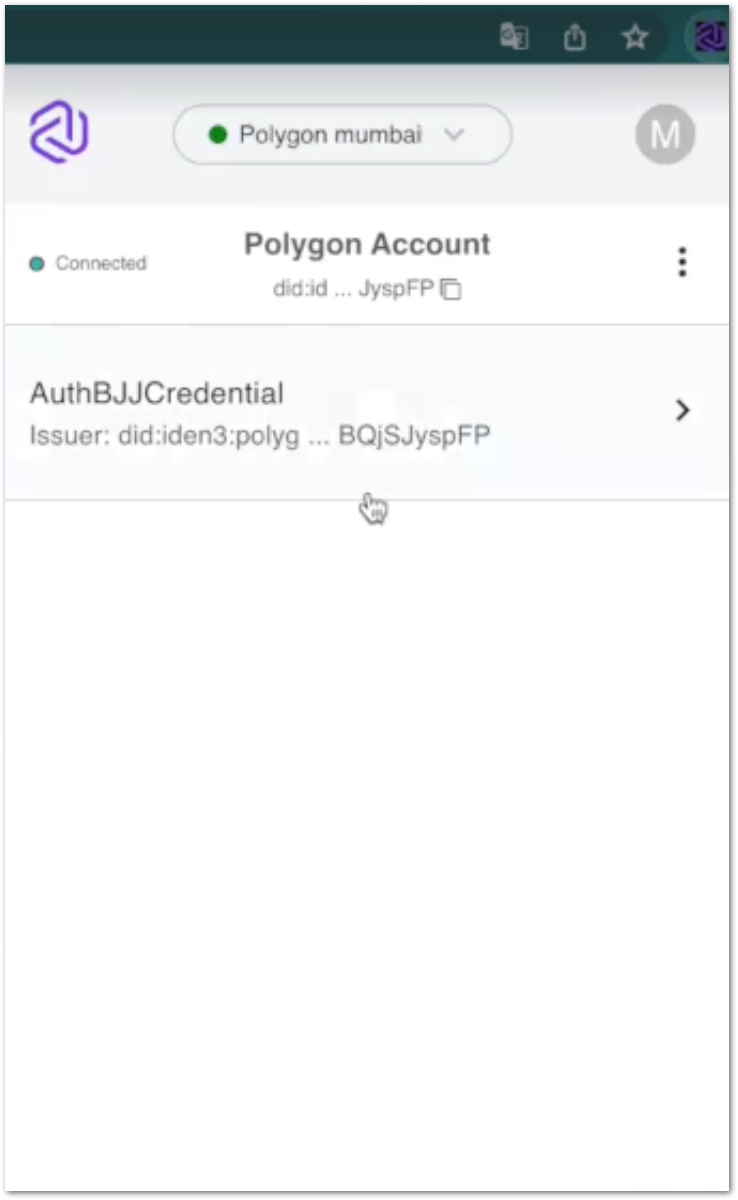Copy the Polygon Account DID
The image size is (738, 1200).
[451, 290]
